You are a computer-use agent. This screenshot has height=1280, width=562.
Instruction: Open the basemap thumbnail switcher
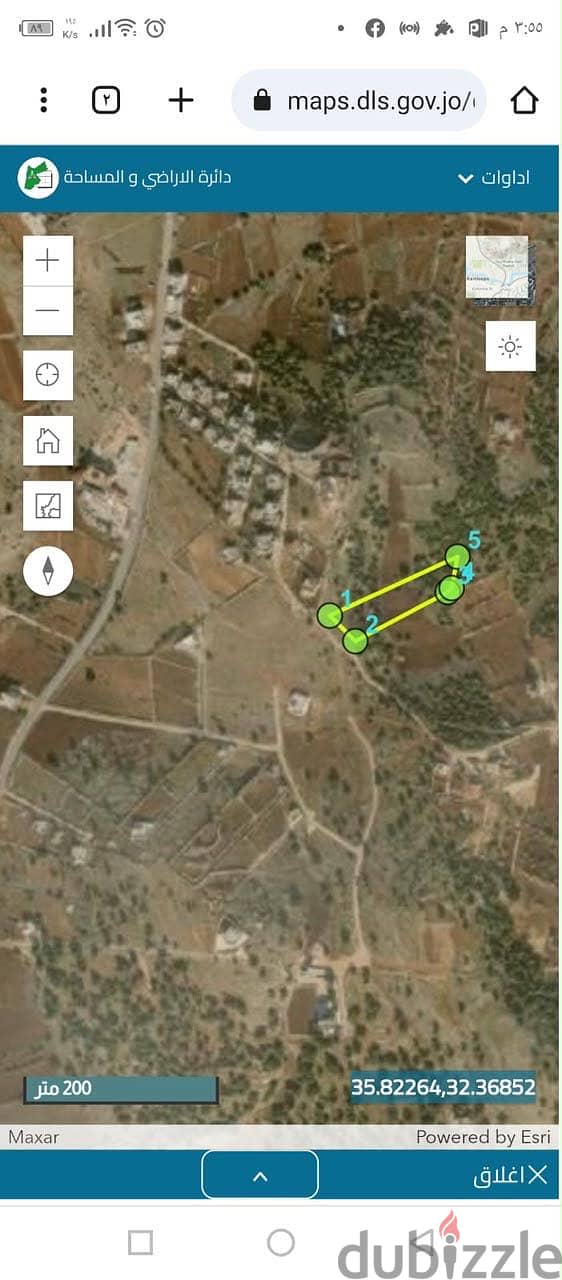tap(496, 267)
